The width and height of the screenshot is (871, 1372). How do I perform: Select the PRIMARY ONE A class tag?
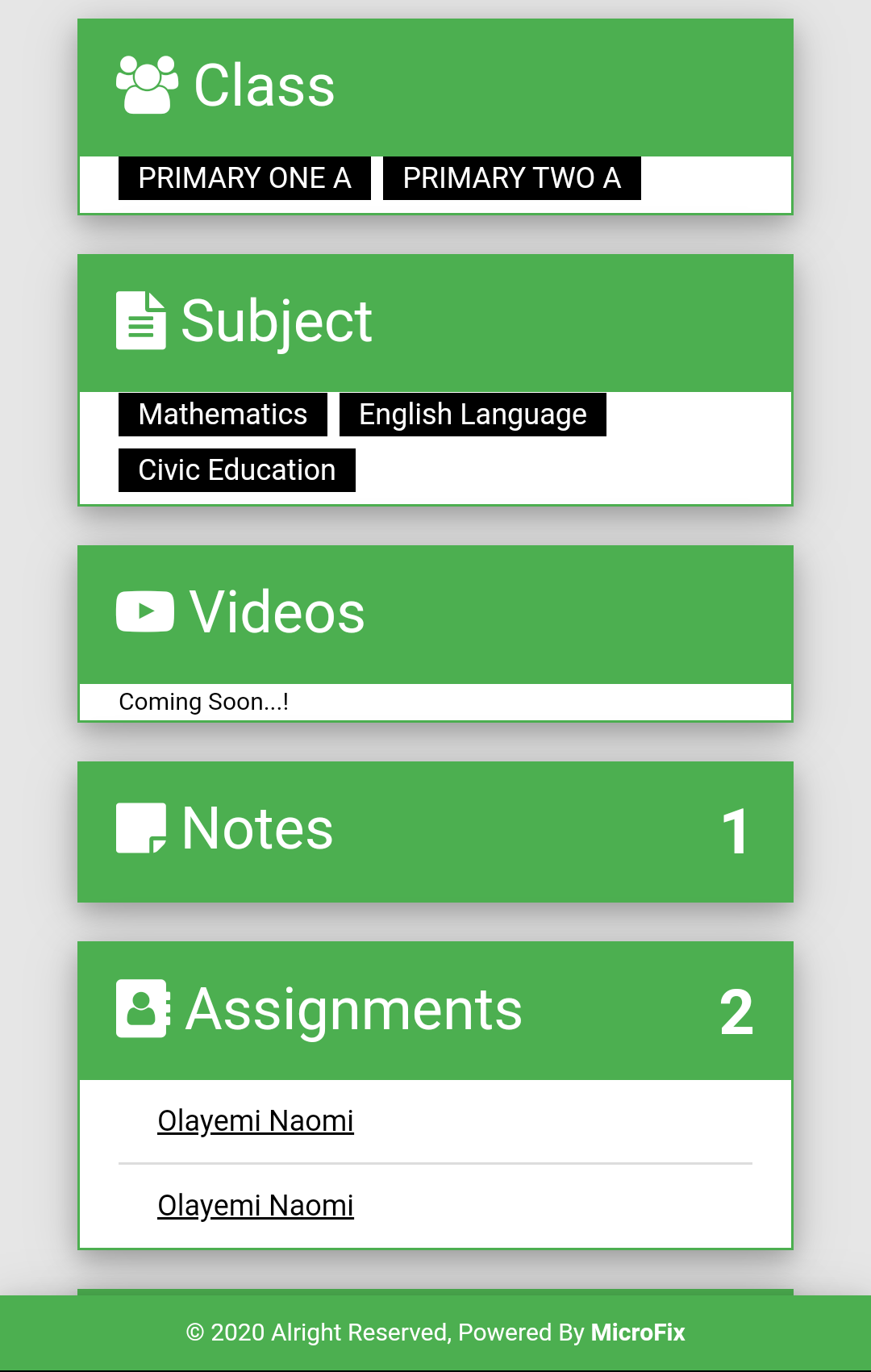244,177
